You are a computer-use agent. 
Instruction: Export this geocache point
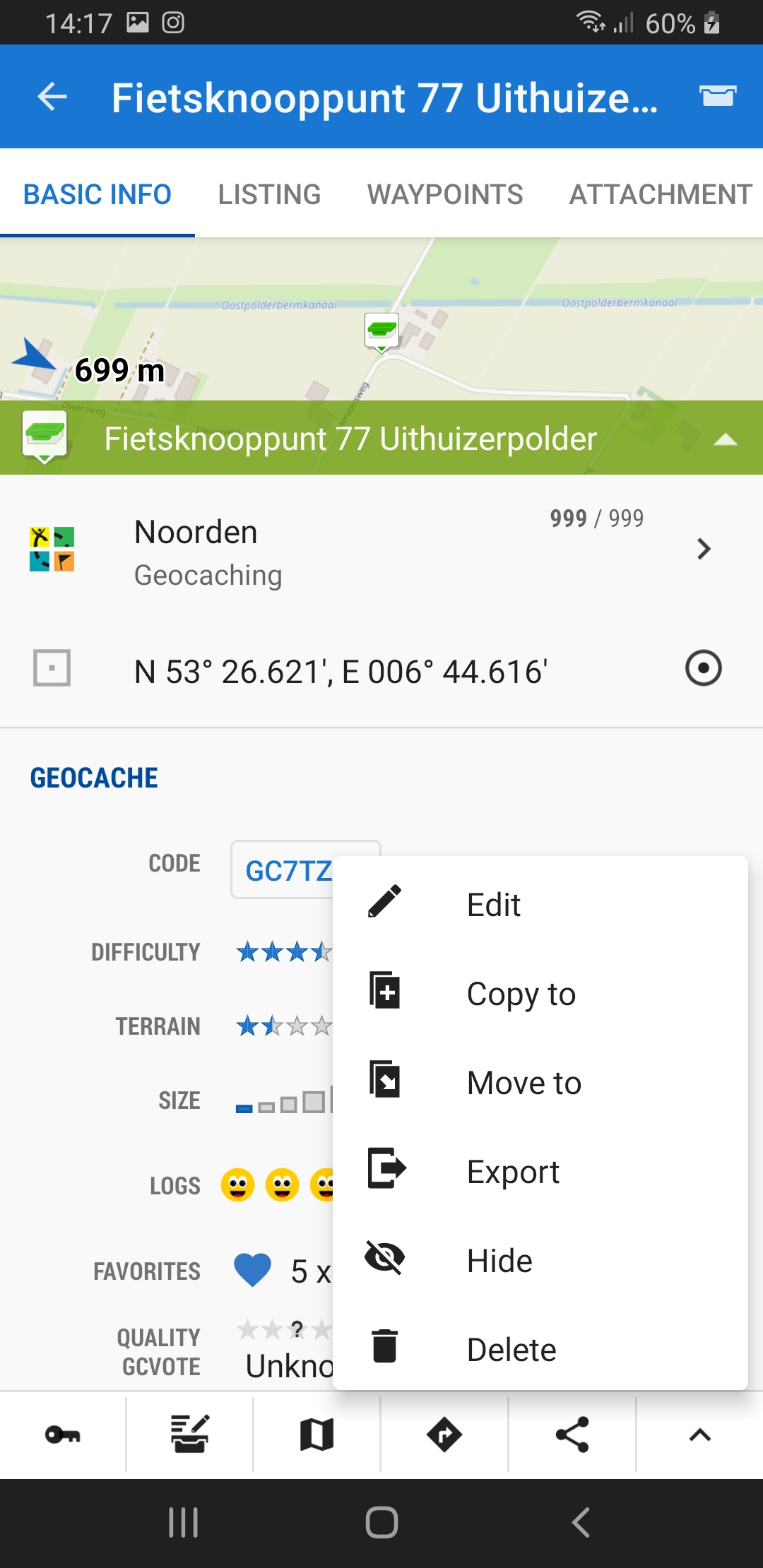coord(513,1172)
